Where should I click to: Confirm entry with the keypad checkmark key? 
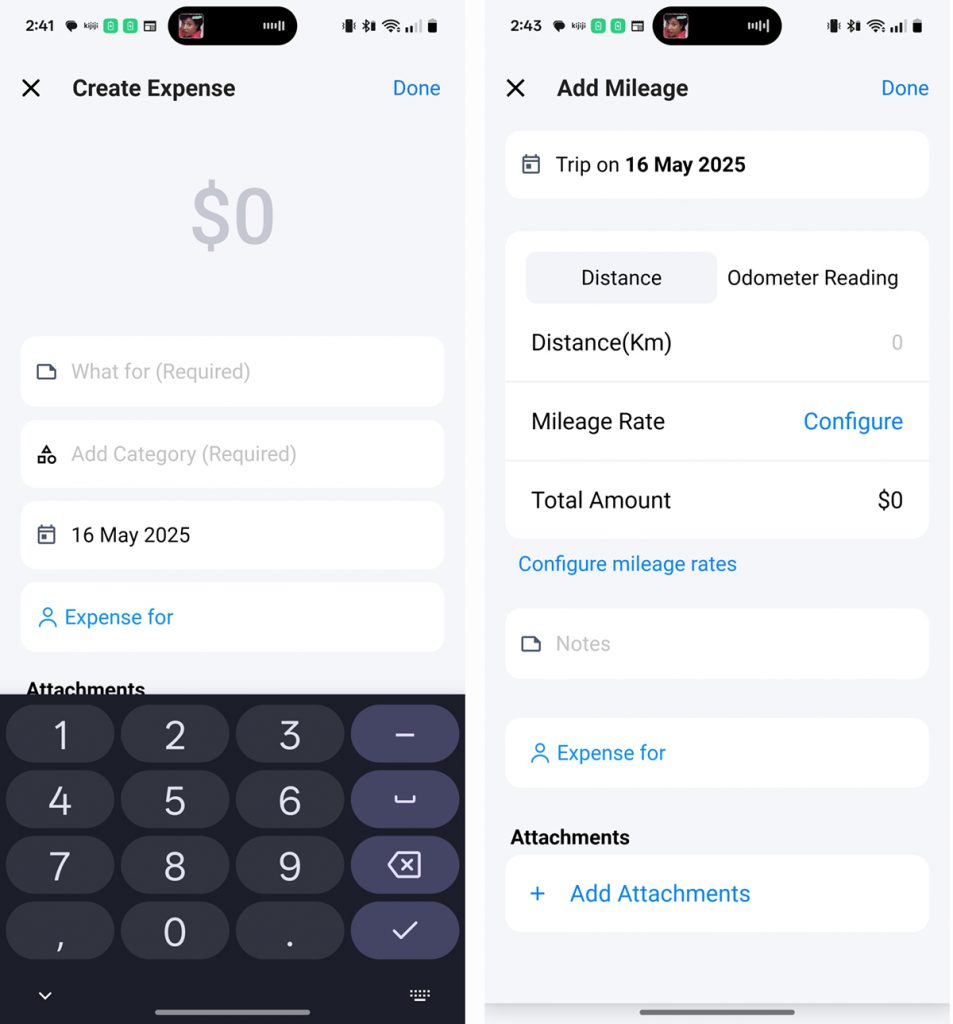(404, 931)
